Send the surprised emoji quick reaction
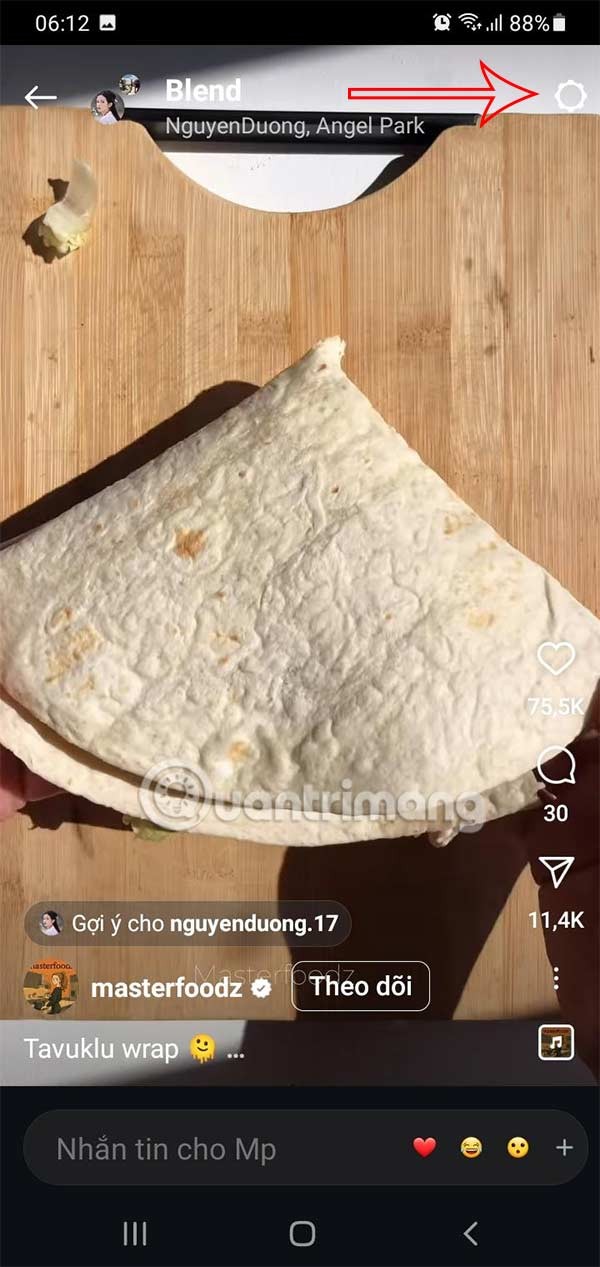The width and height of the screenshot is (600, 1267). pos(517,1148)
